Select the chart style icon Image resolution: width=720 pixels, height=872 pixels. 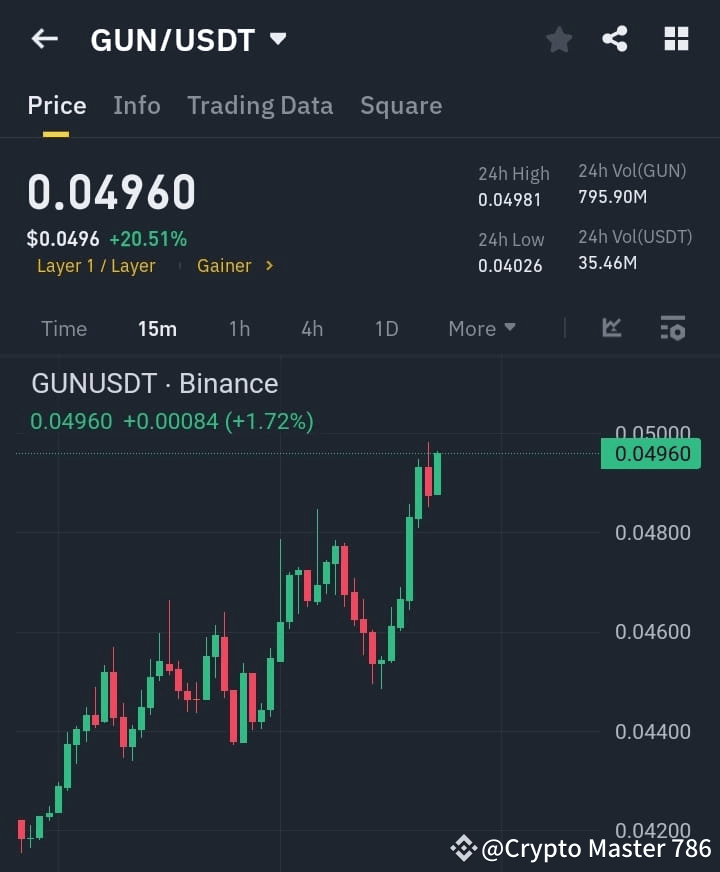(610, 328)
